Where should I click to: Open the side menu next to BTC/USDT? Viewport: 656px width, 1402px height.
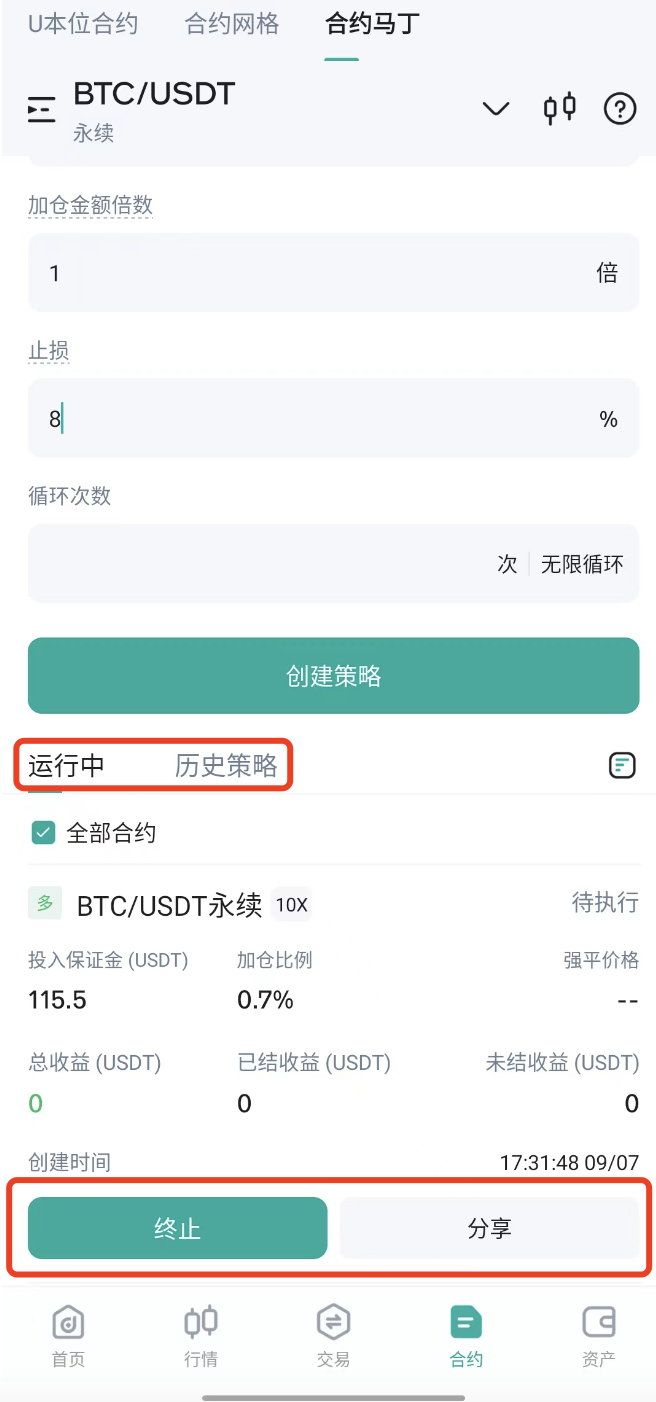(x=41, y=110)
